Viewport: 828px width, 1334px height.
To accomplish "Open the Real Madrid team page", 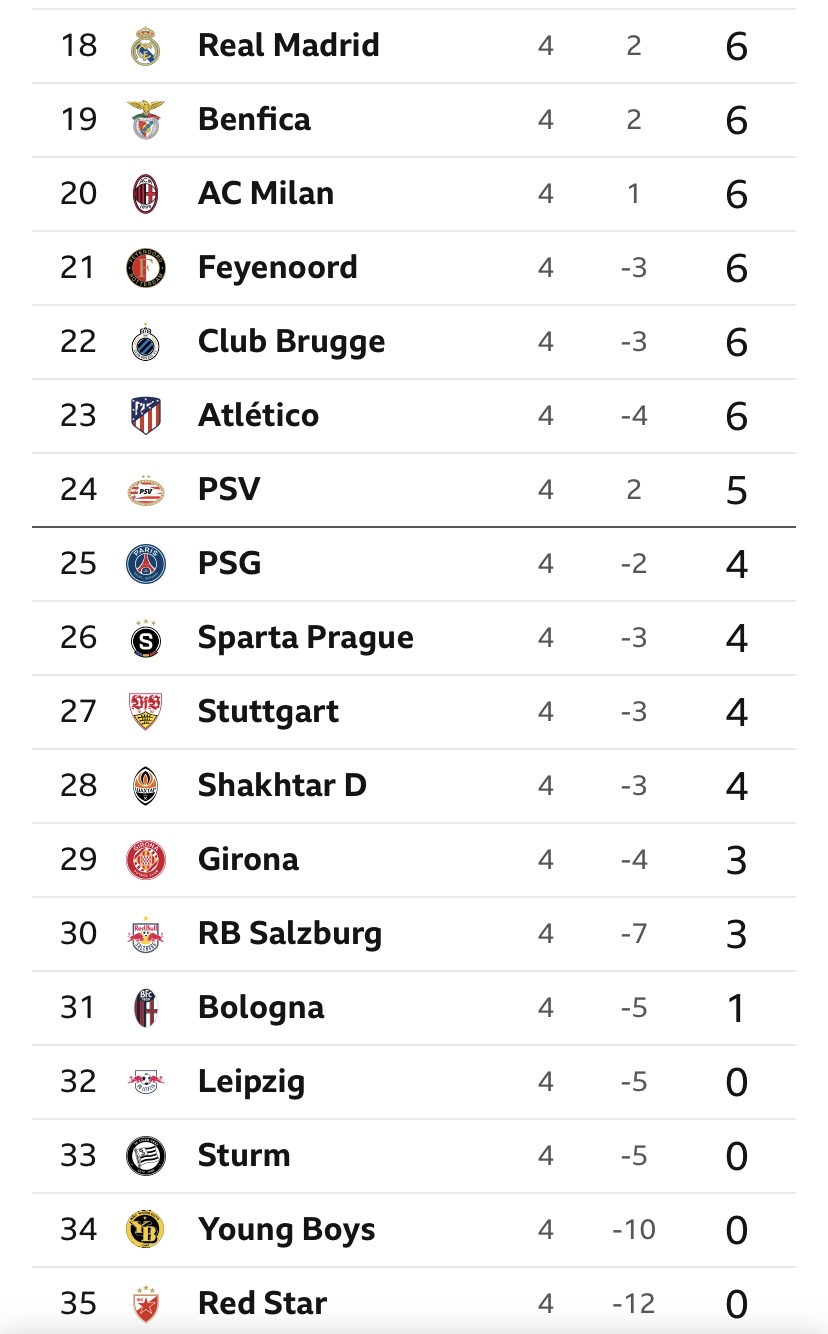I will 288,45.
